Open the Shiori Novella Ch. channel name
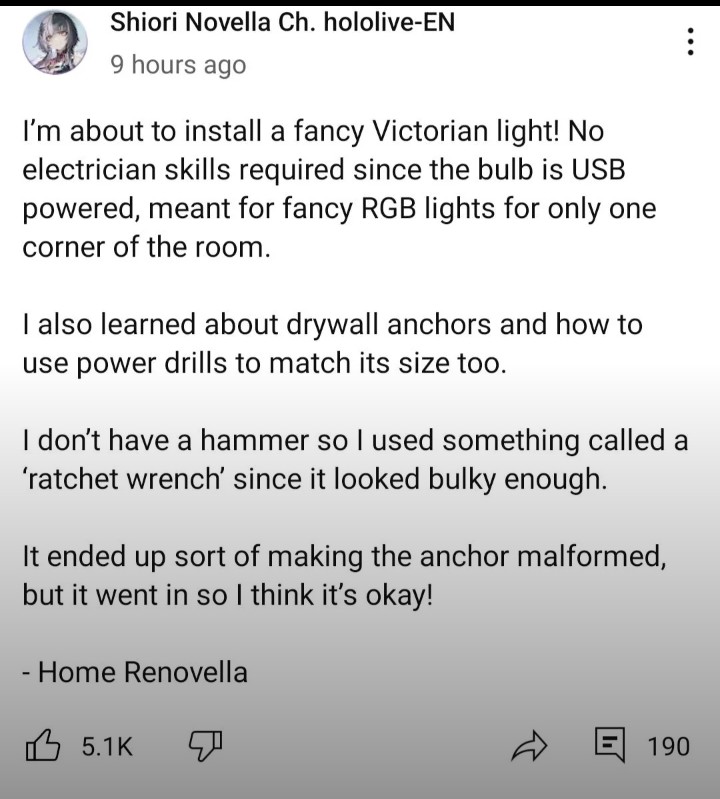720x799 pixels. 282,22
